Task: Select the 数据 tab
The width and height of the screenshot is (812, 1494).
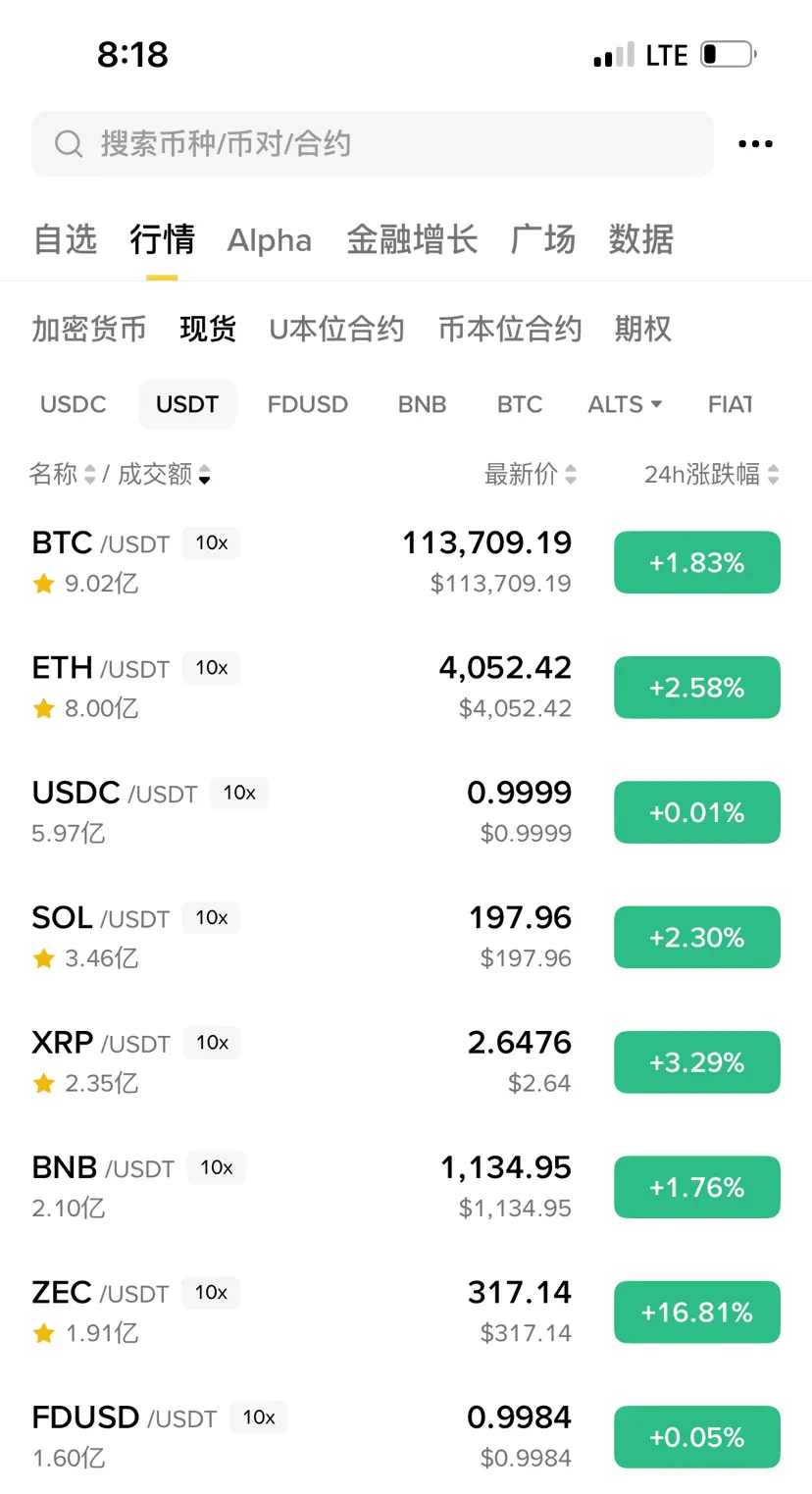Action: (x=640, y=239)
